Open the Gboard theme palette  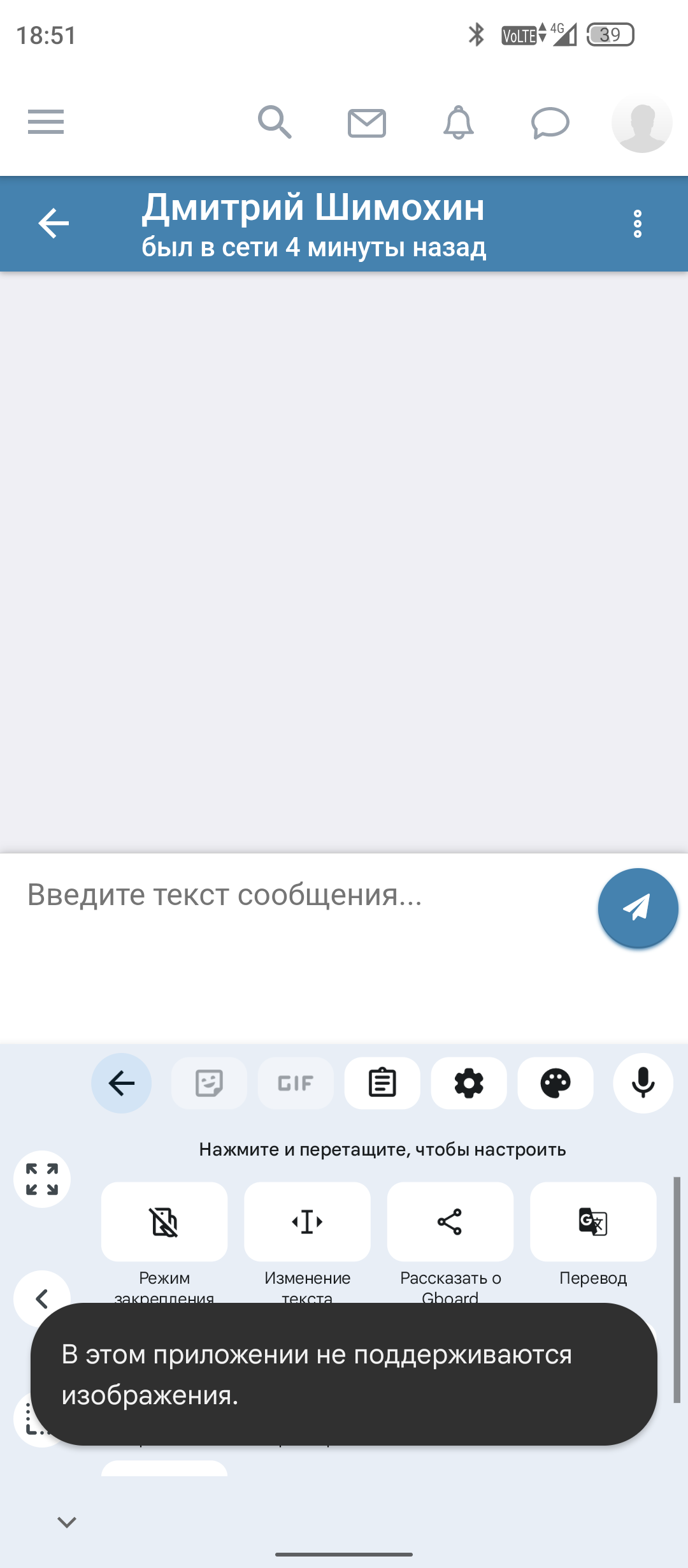[x=555, y=1083]
